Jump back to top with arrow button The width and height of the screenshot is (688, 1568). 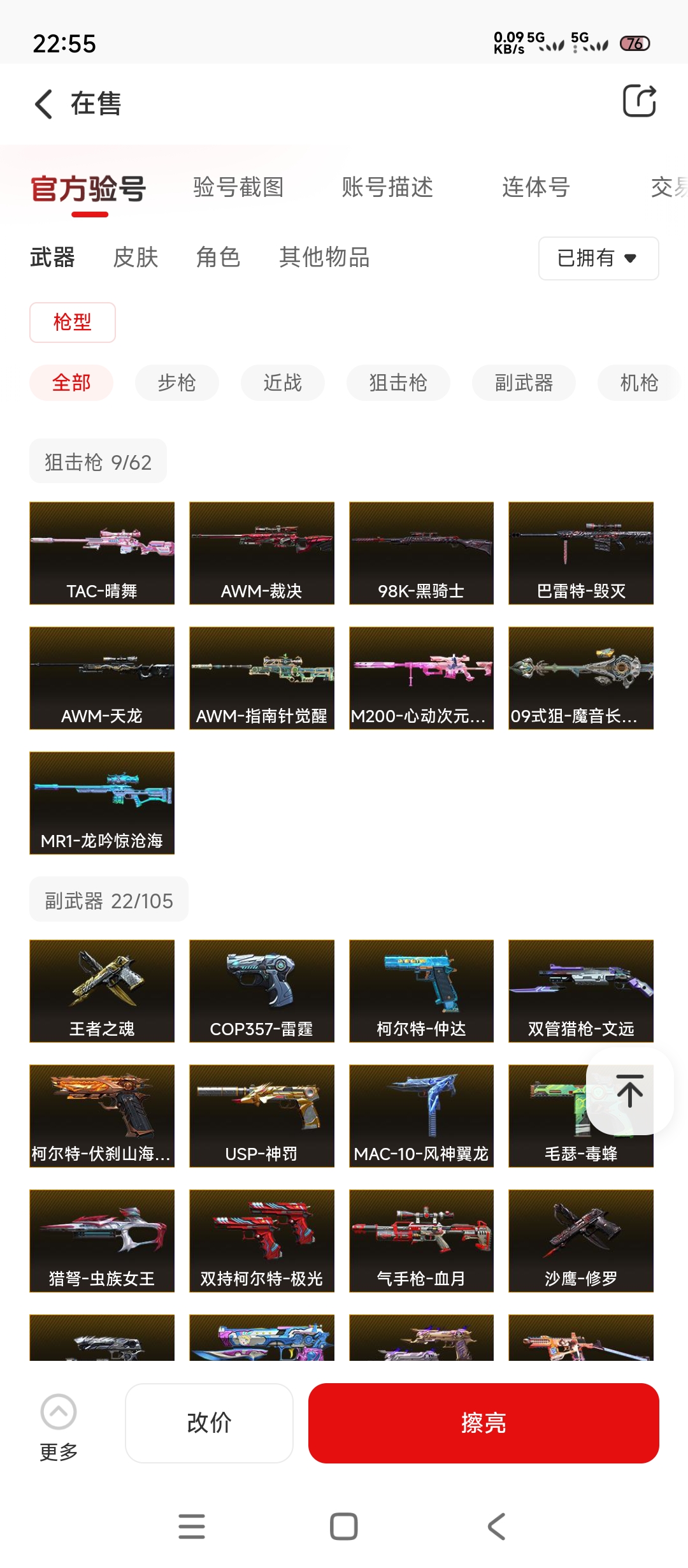(x=629, y=1091)
